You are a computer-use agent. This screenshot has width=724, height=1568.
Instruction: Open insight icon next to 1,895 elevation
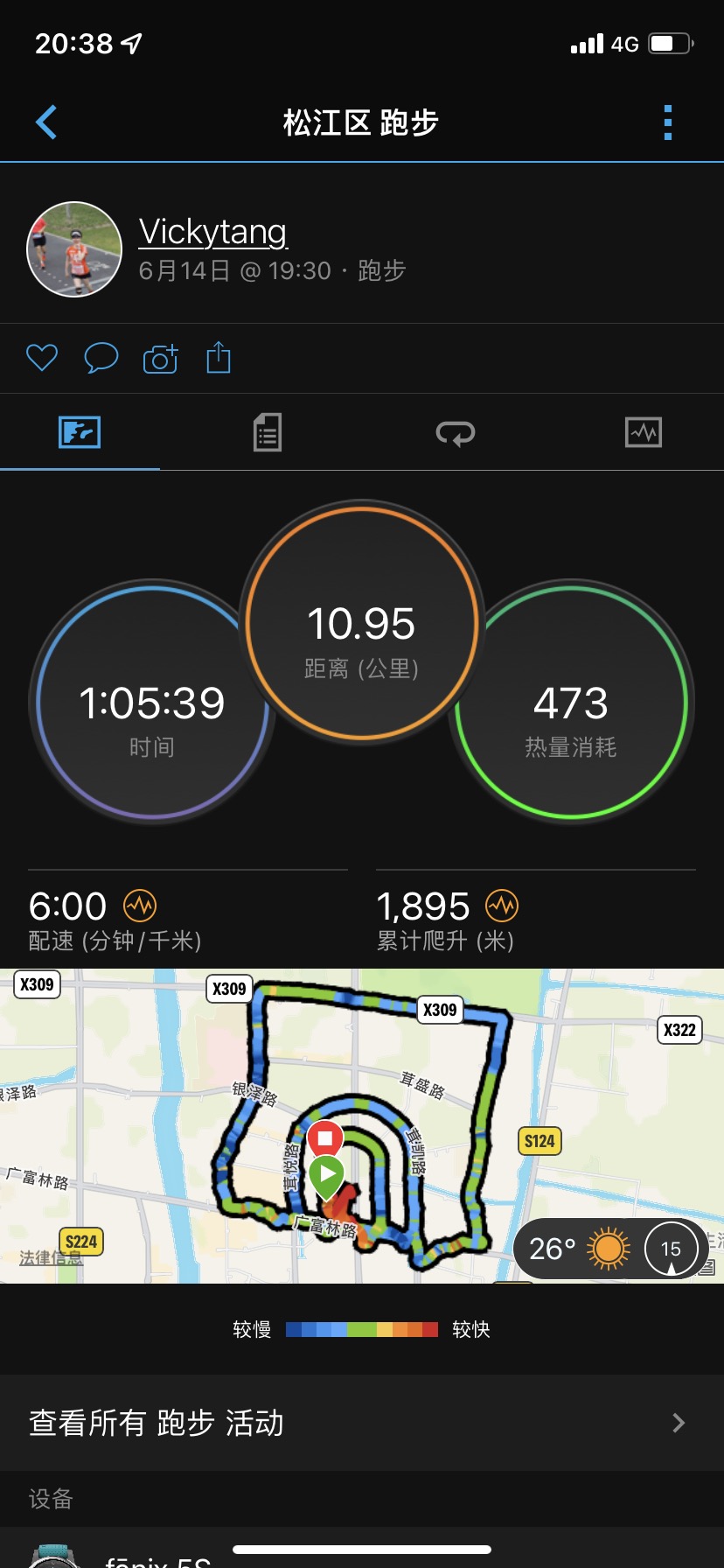point(502,906)
